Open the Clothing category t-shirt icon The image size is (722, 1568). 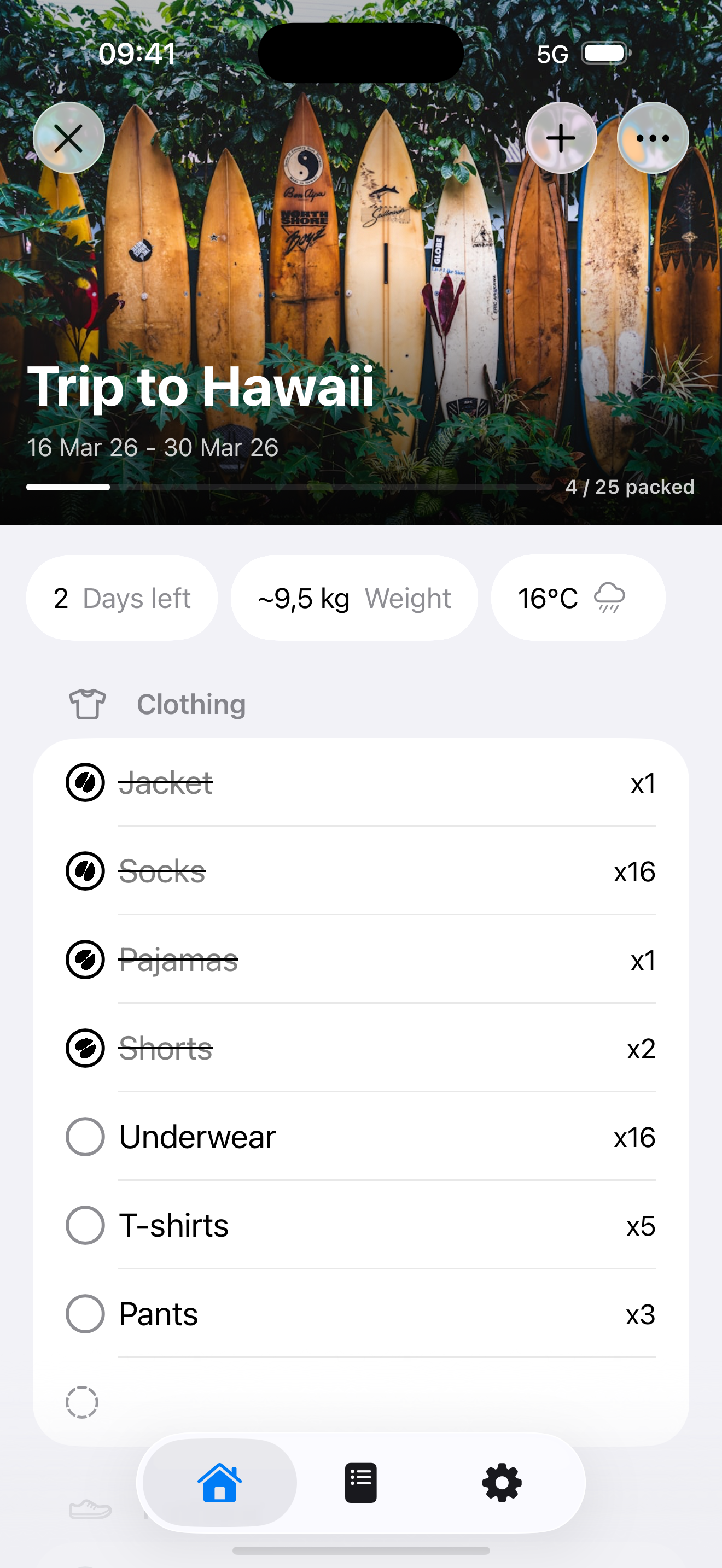(87, 704)
